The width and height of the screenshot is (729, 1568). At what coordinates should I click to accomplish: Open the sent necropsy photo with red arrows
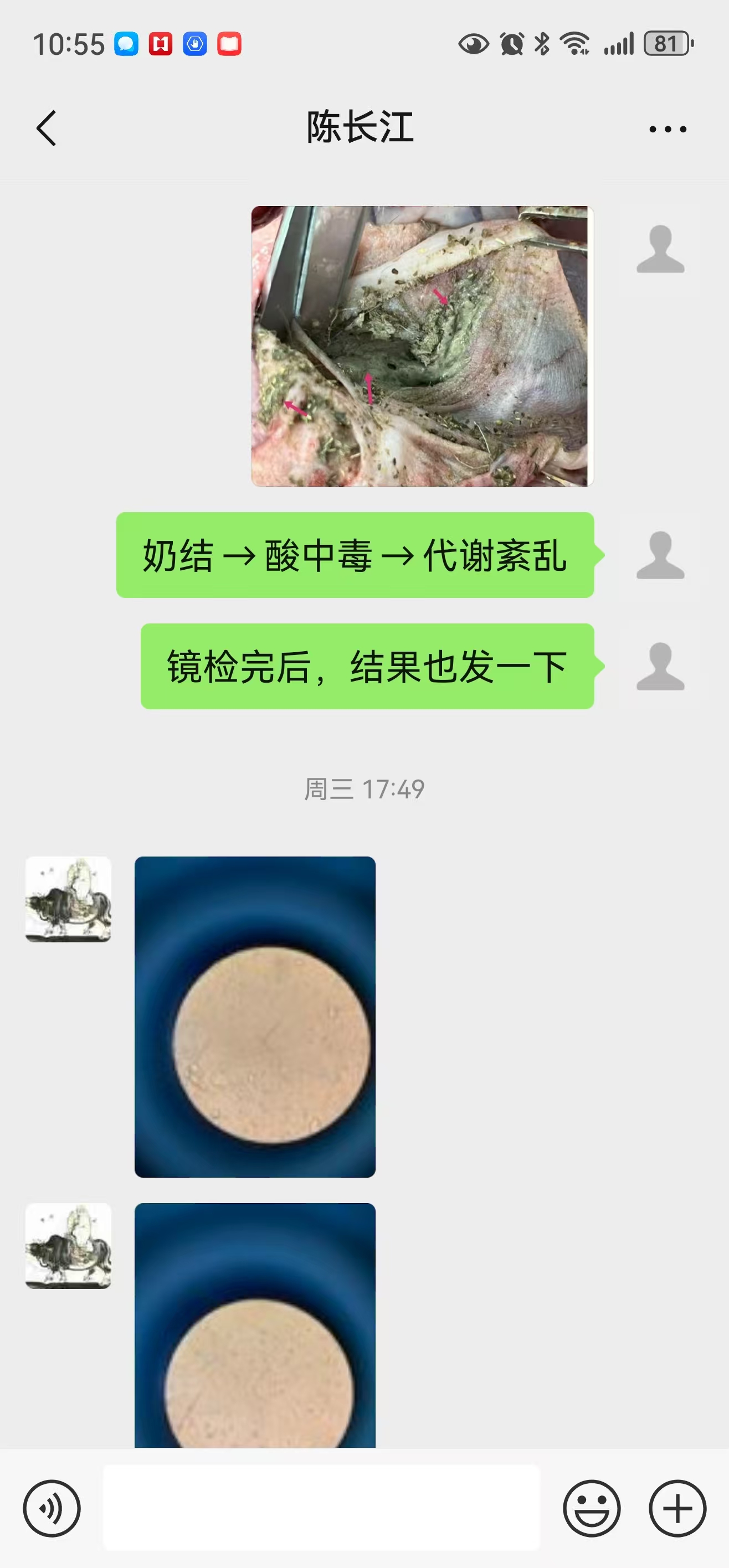[422, 345]
